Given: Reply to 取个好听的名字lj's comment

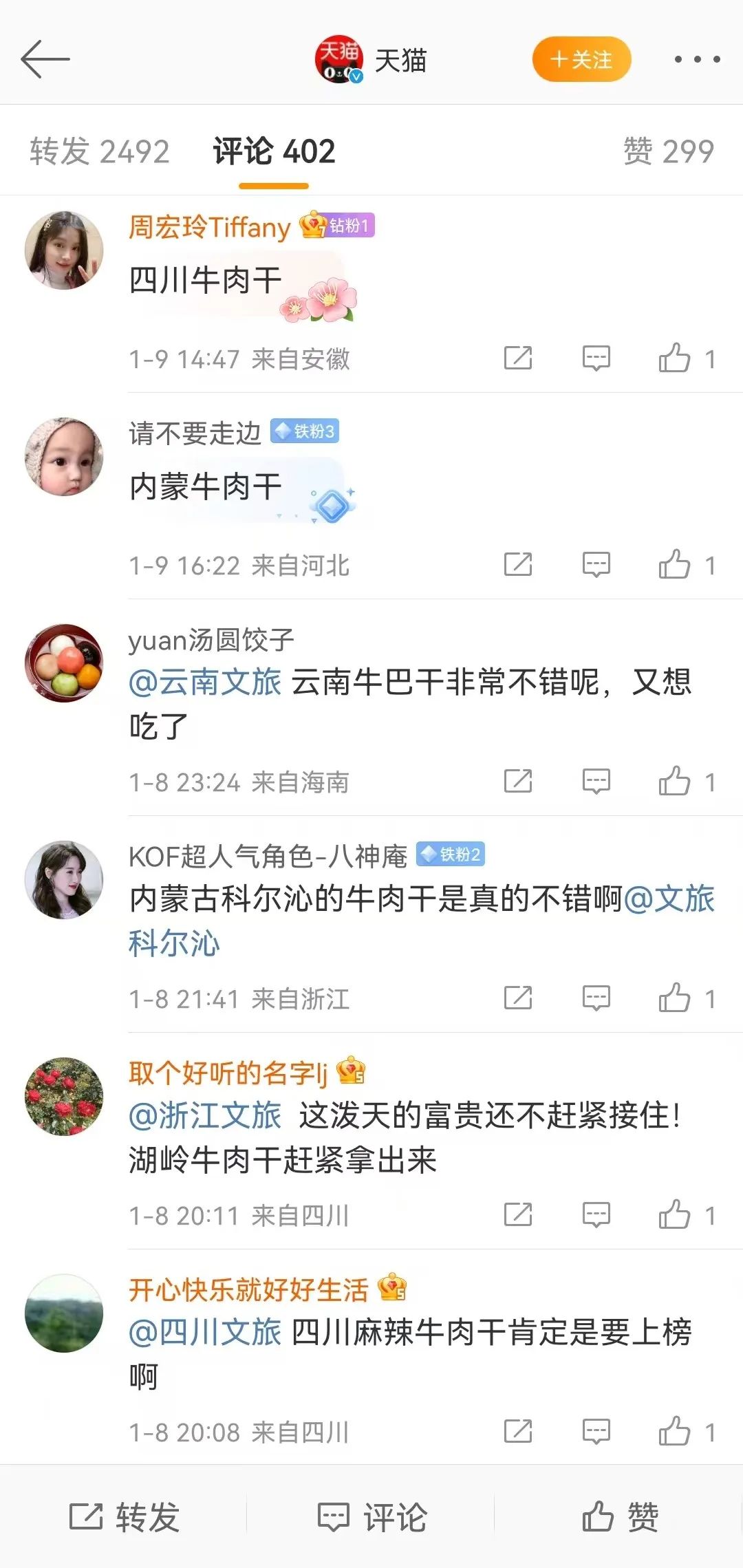Looking at the screenshot, I should tap(596, 1215).
